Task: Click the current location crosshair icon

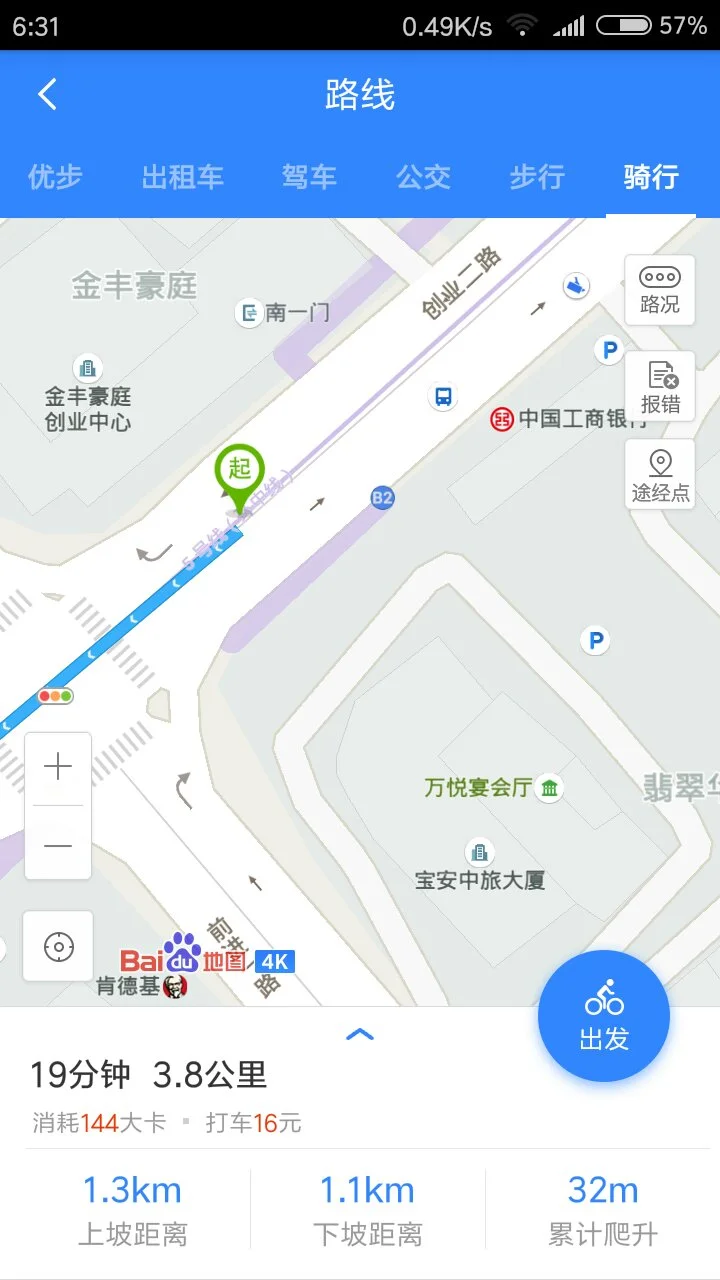Action: [x=57, y=945]
